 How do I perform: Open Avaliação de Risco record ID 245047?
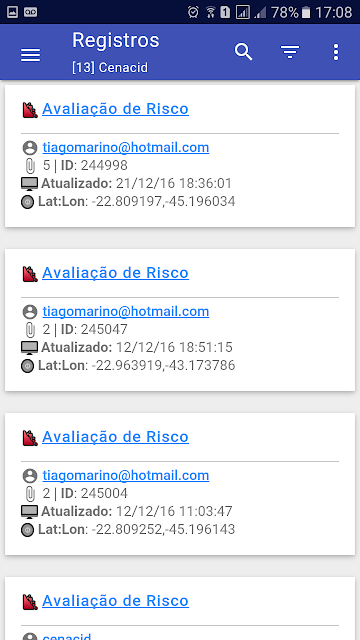(115, 273)
